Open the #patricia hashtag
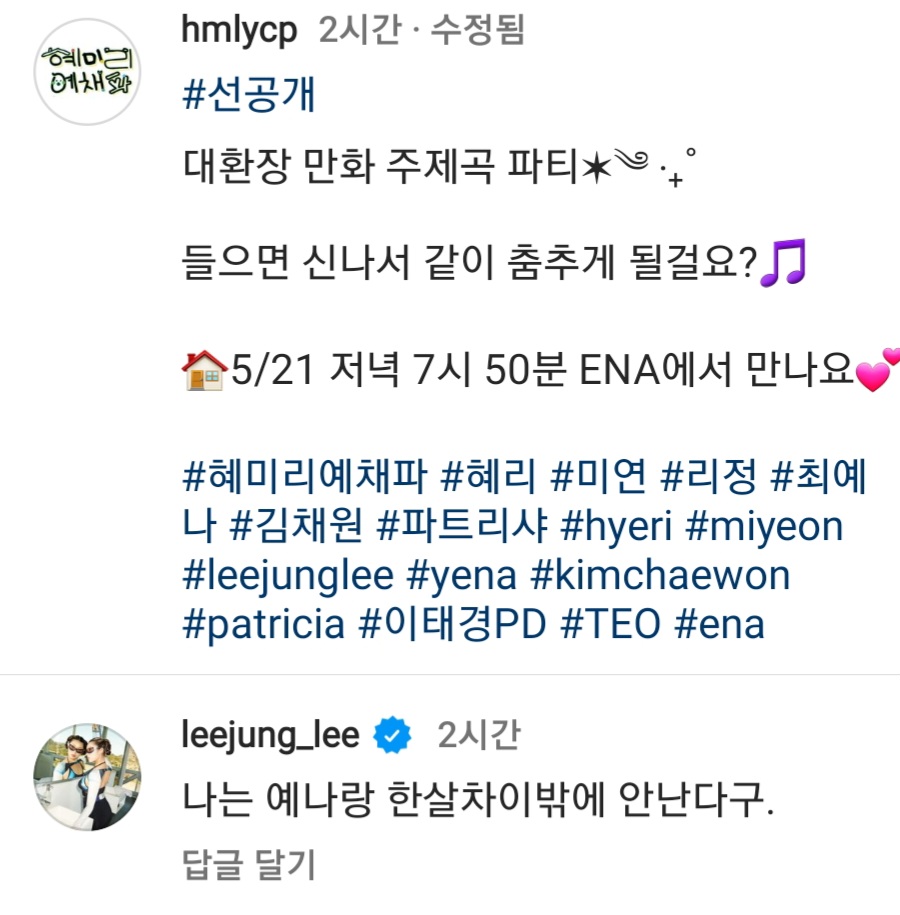This screenshot has width=900, height=915. tap(264, 624)
